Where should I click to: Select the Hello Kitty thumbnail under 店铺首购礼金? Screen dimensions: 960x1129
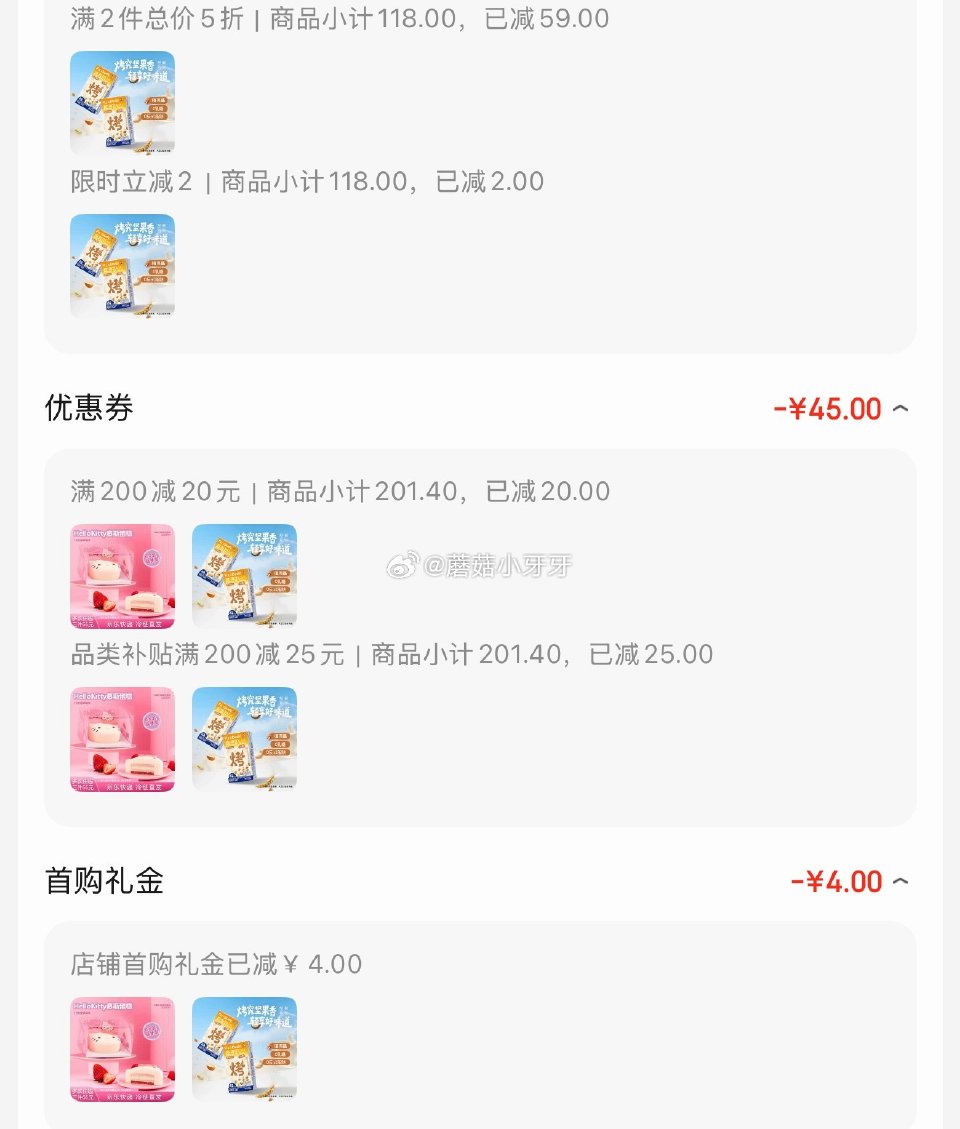point(122,1048)
